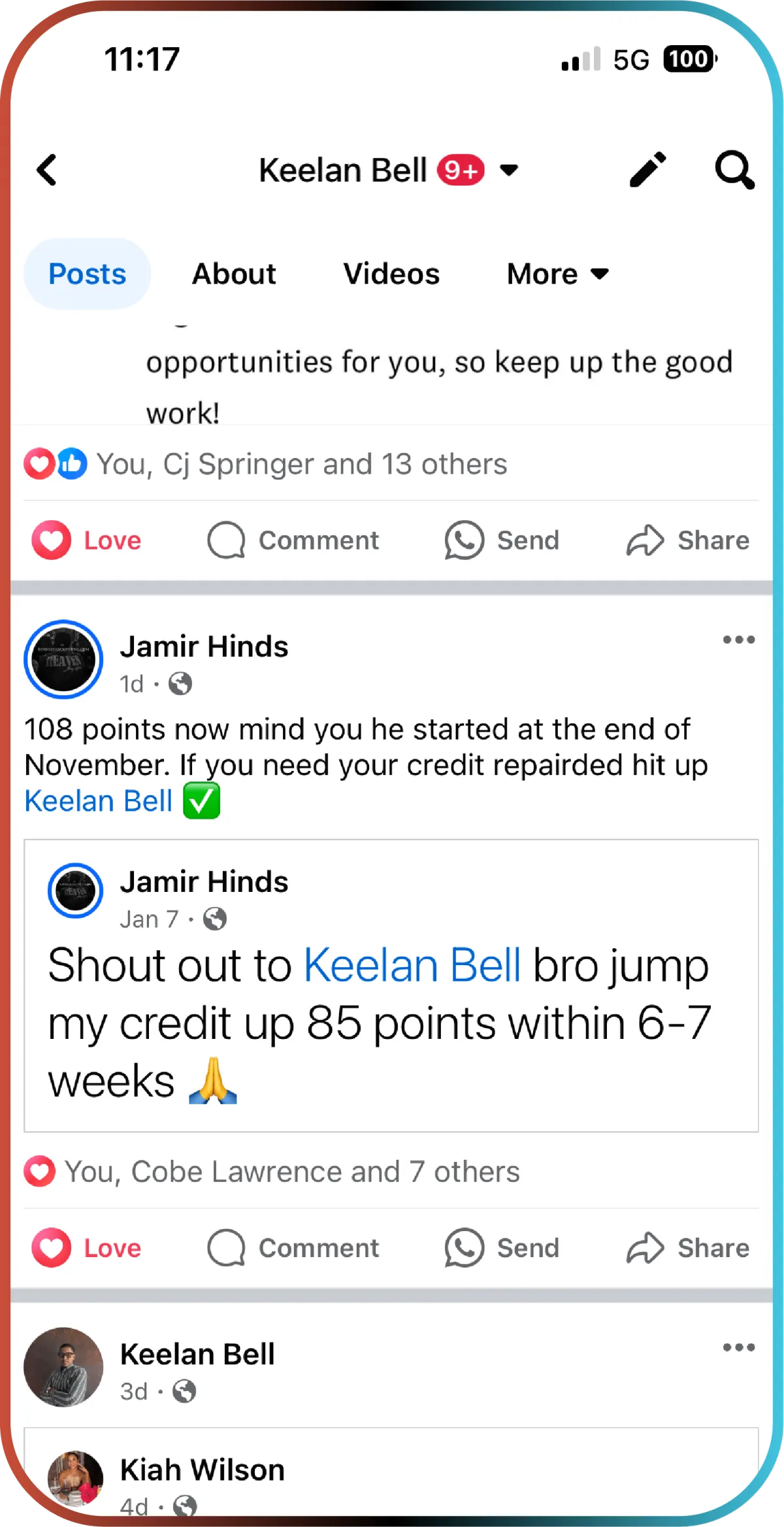Open search with the magnifier icon
The height and width of the screenshot is (1527, 784).
[x=734, y=170]
